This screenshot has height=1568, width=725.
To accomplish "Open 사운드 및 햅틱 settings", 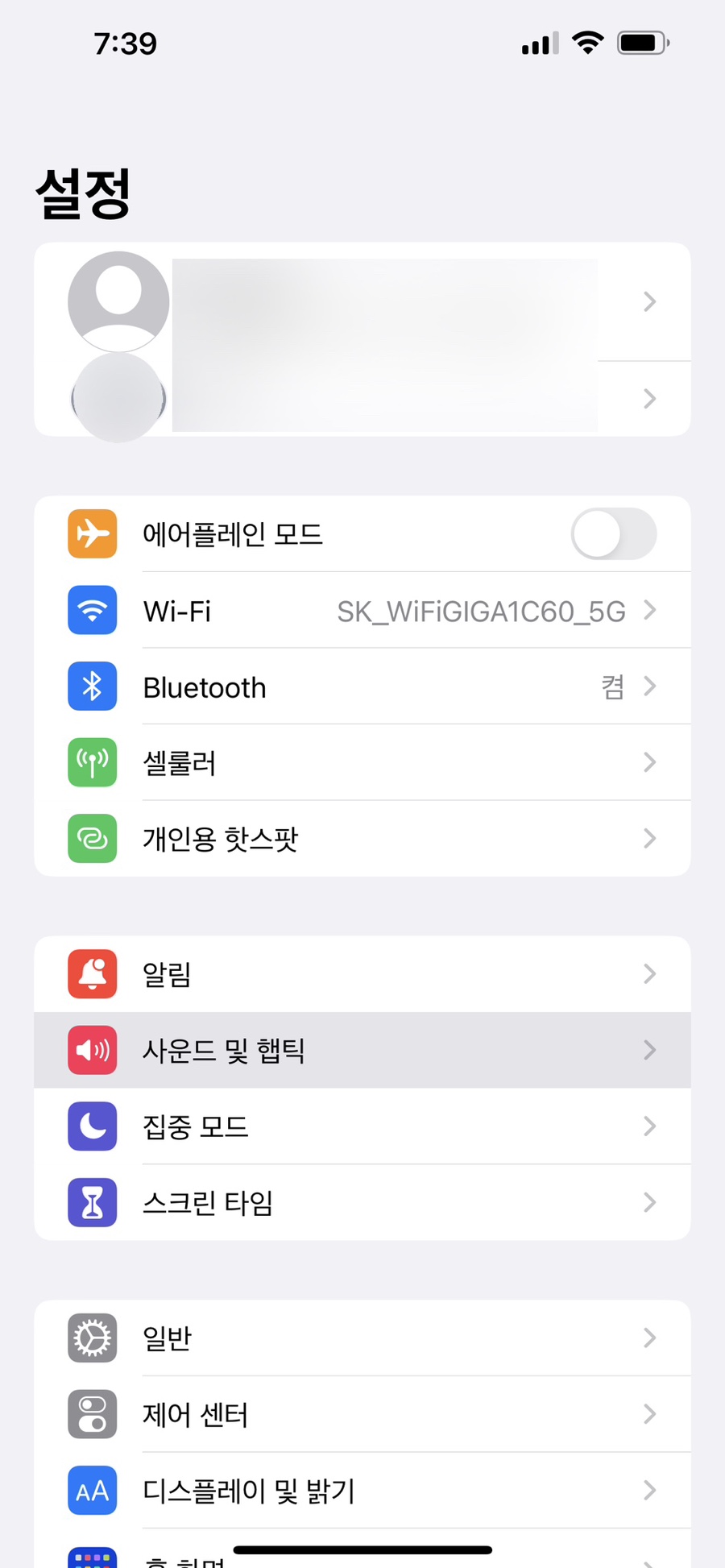I will pyautogui.click(x=362, y=1050).
